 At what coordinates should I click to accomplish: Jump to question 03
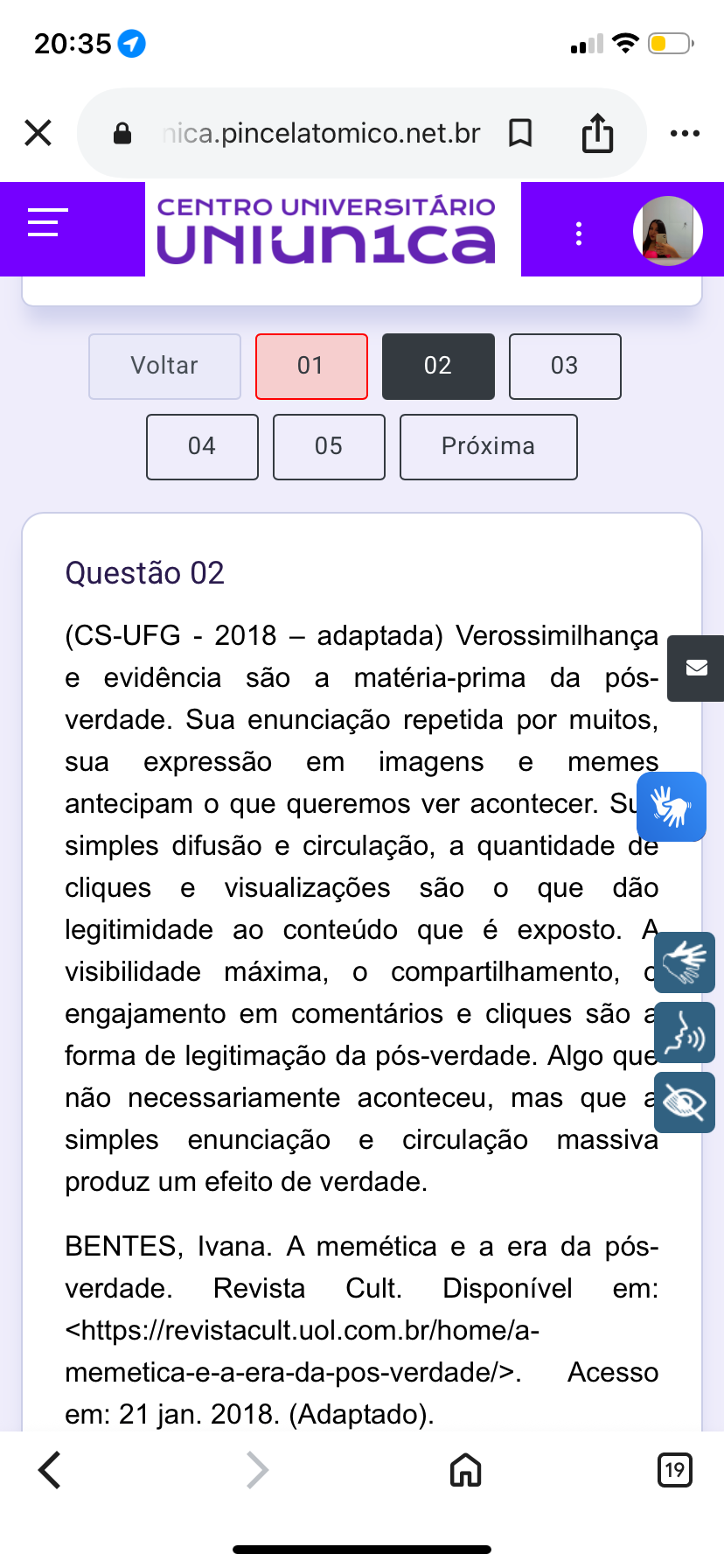pos(565,366)
